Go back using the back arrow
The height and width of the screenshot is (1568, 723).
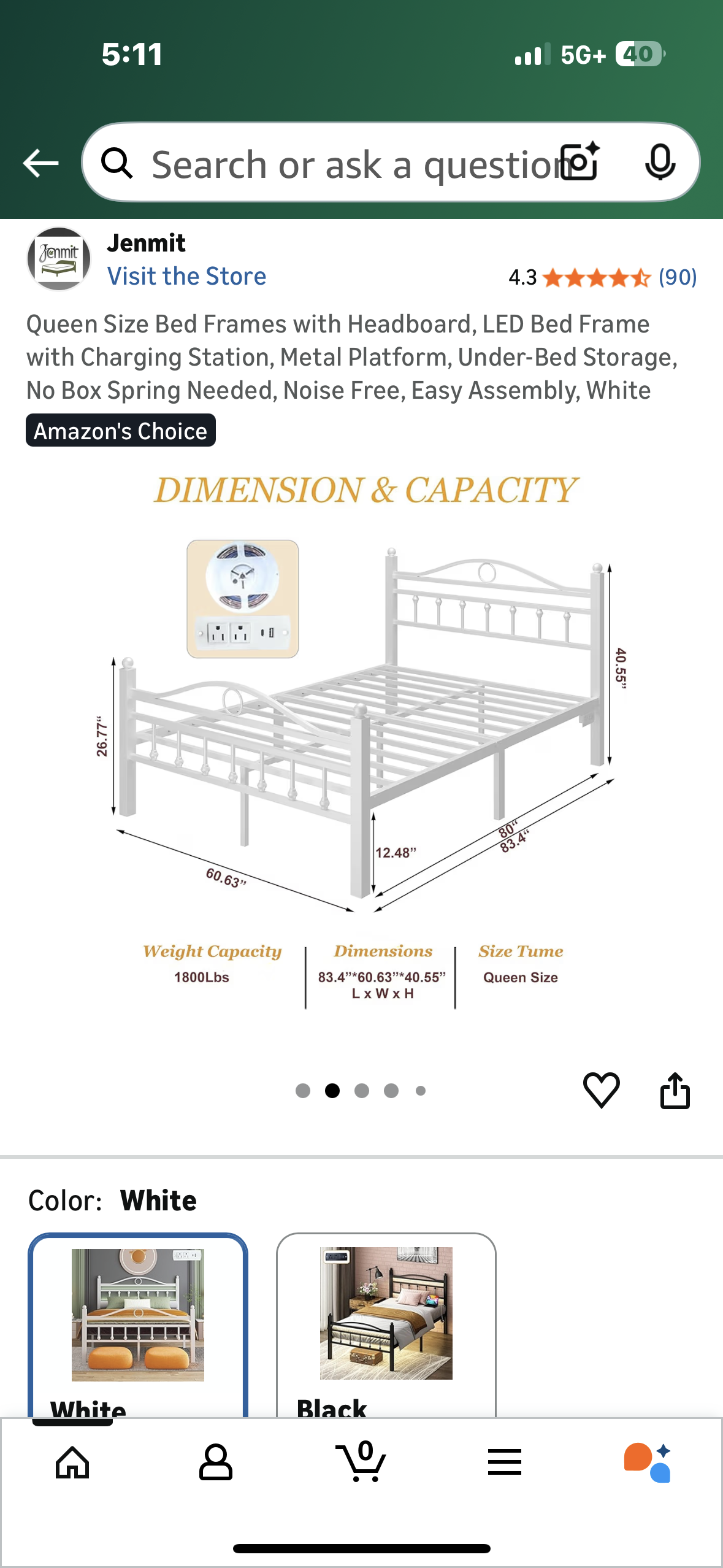pos(40,163)
